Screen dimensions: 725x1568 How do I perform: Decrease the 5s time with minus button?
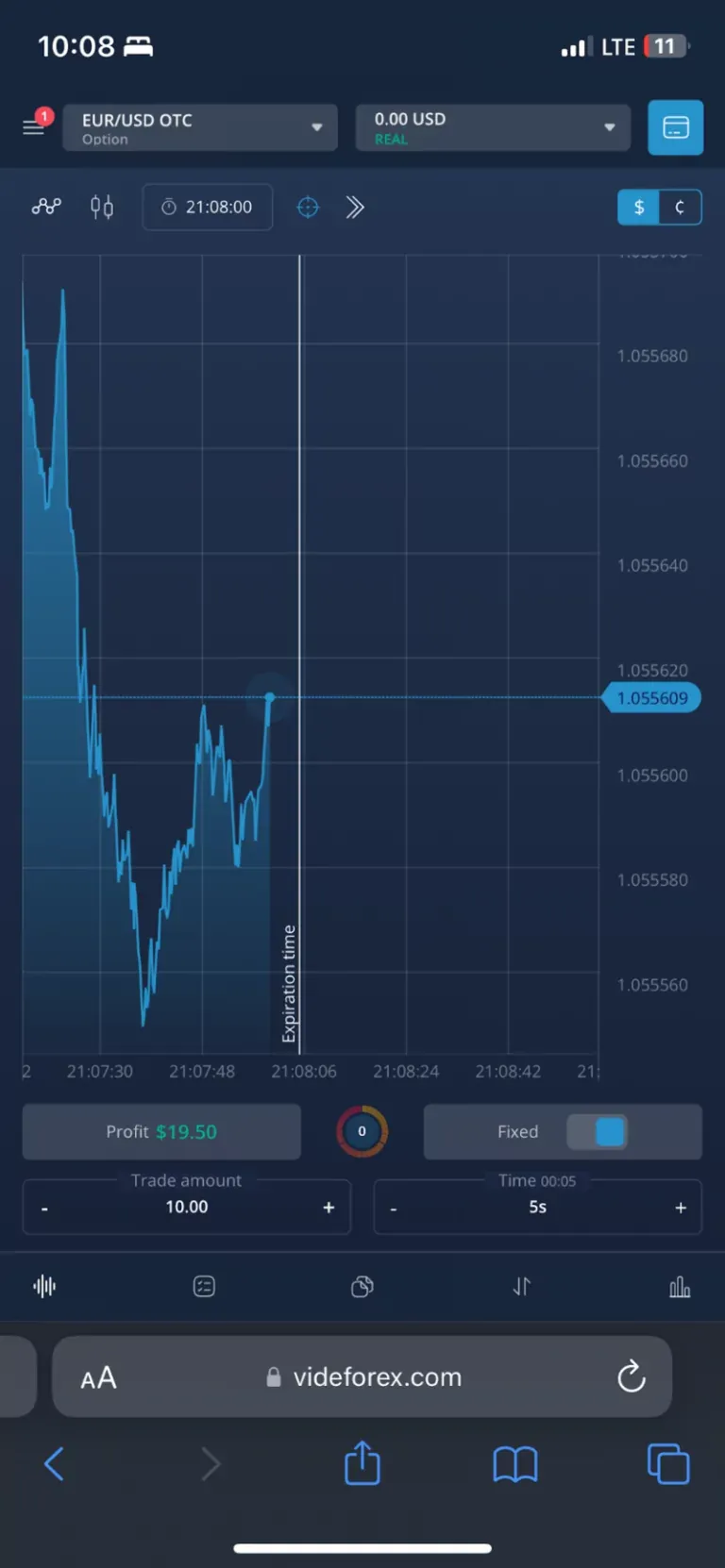[394, 1207]
